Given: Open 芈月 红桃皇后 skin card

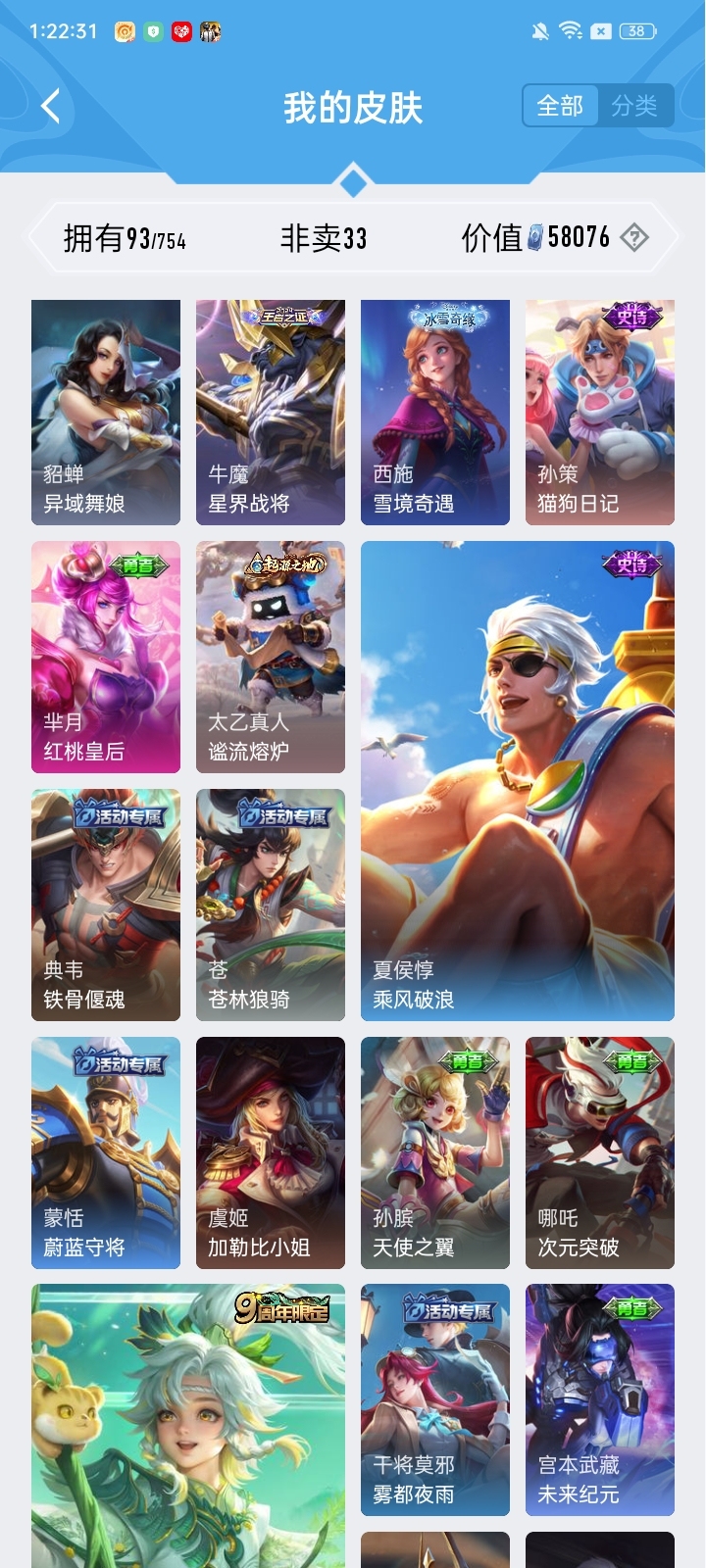Looking at the screenshot, I should [106, 657].
